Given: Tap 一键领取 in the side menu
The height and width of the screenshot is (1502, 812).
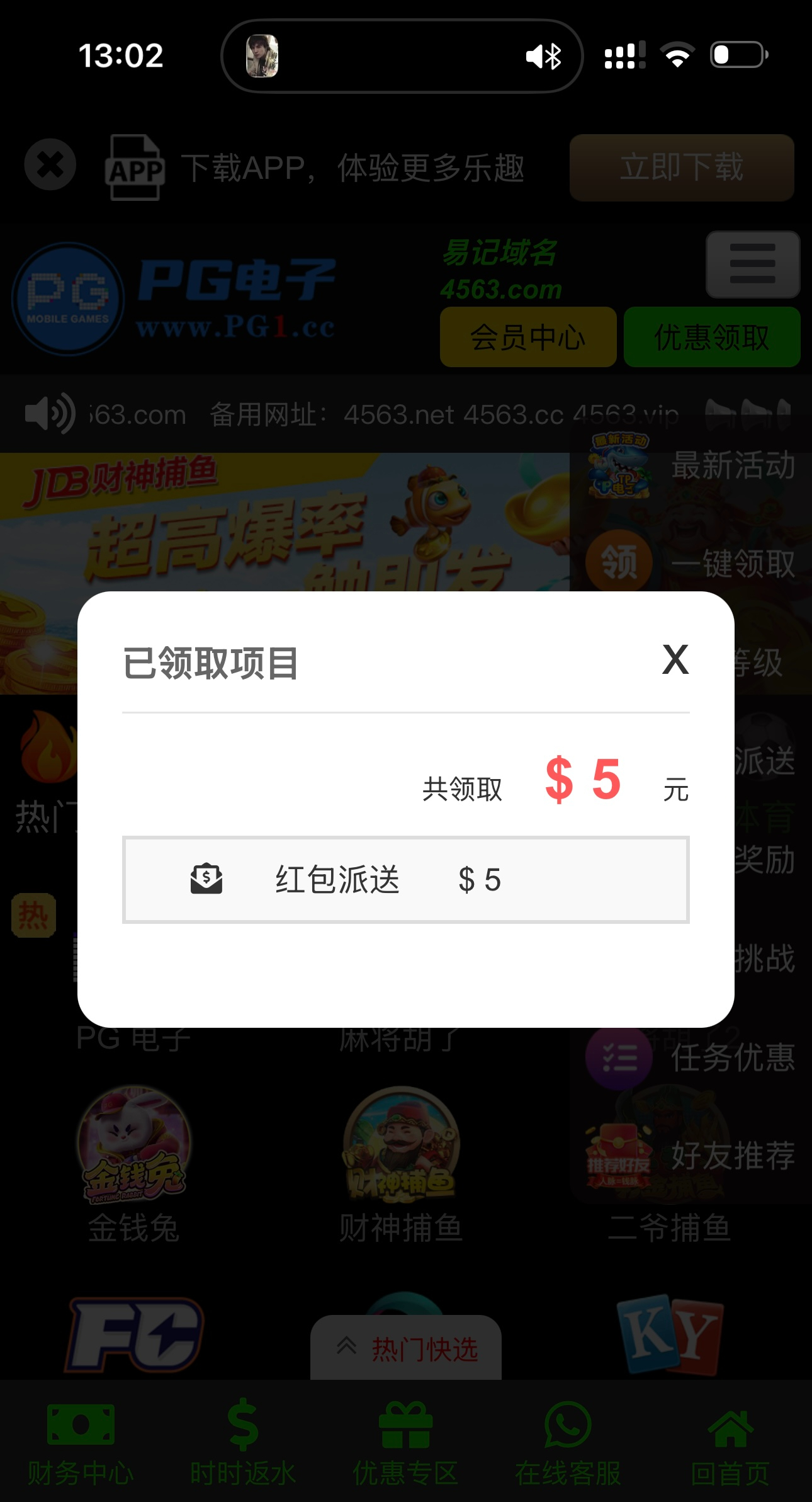Looking at the screenshot, I should tap(692, 562).
